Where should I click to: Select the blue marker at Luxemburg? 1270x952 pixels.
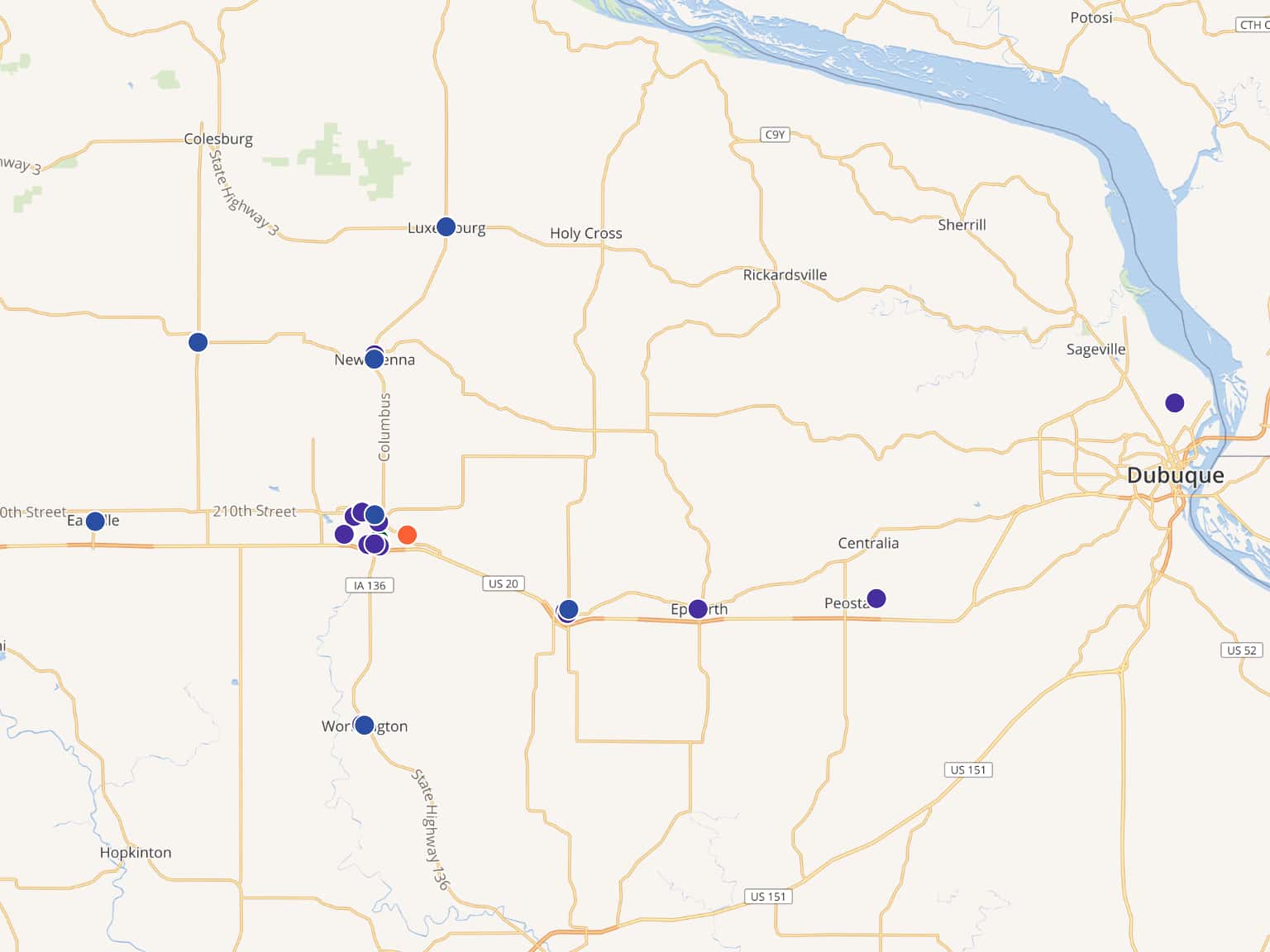[x=446, y=226]
